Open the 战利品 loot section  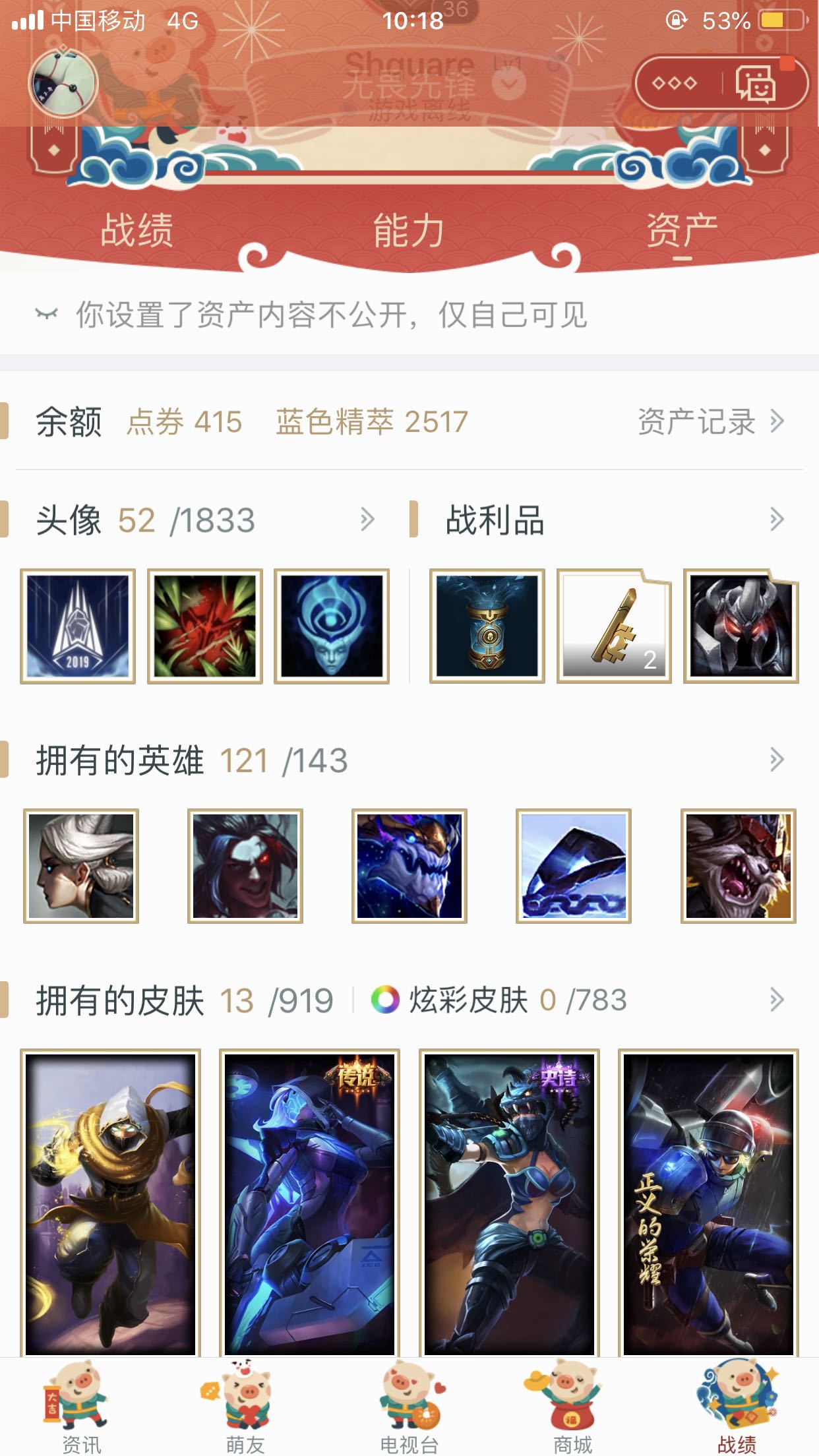pyautogui.click(x=776, y=520)
